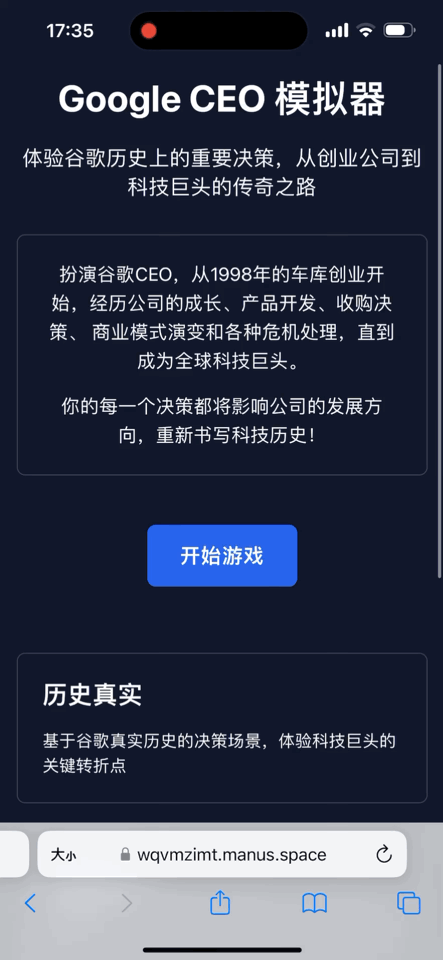Tap the wqvmzimt.manus.space address bar

click(222, 854)
